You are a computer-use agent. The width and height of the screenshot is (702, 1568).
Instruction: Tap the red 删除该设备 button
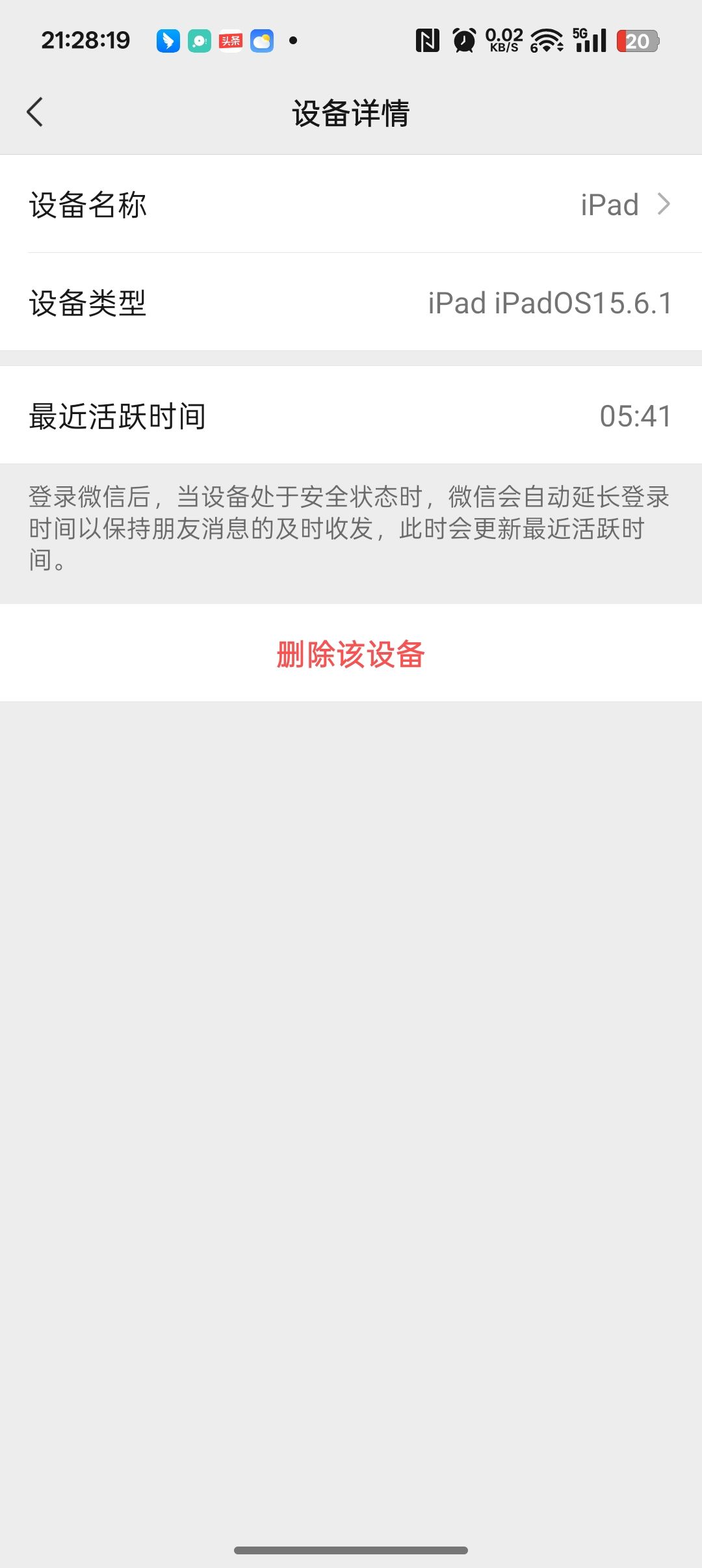(351, 654)
